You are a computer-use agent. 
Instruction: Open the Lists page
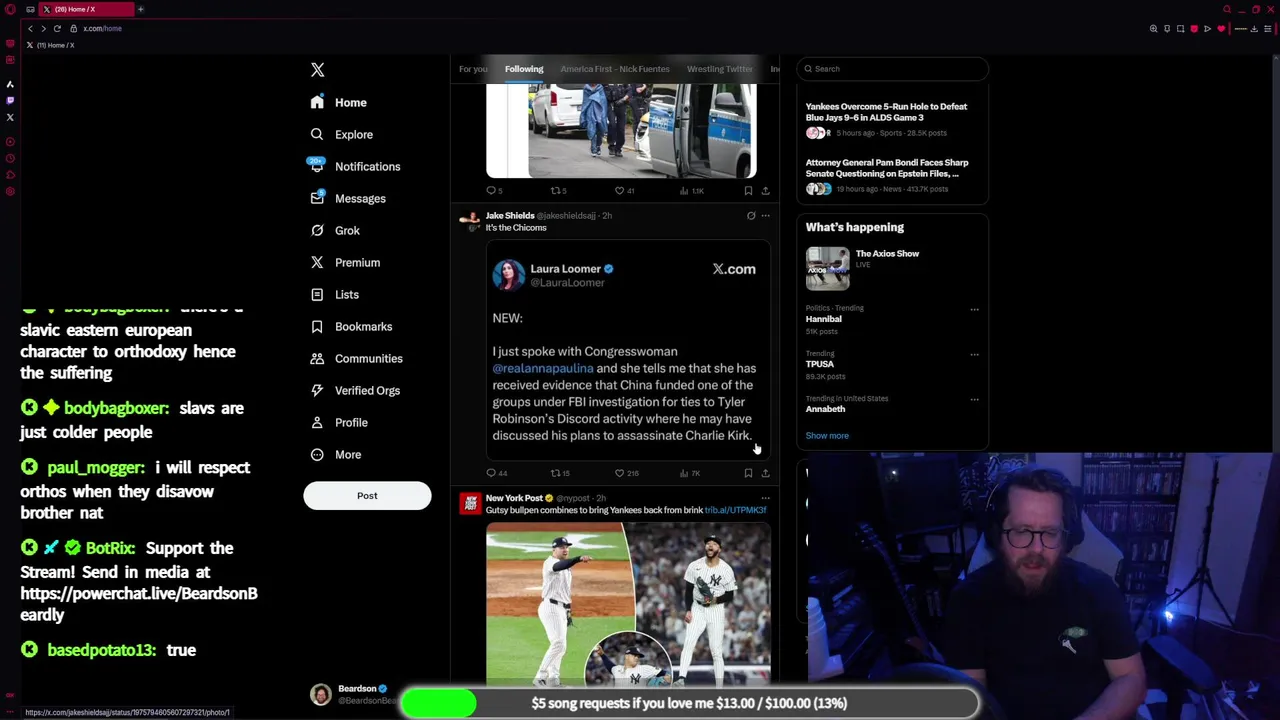point(346,294)
